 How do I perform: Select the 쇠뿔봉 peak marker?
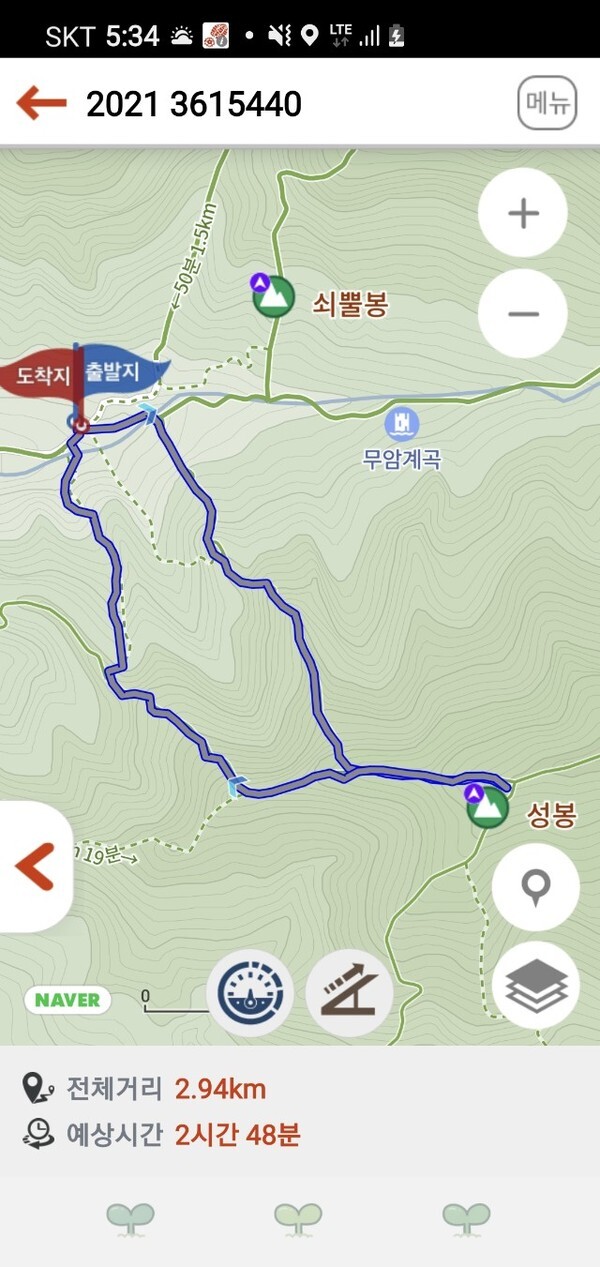click(x=271, y=296)
